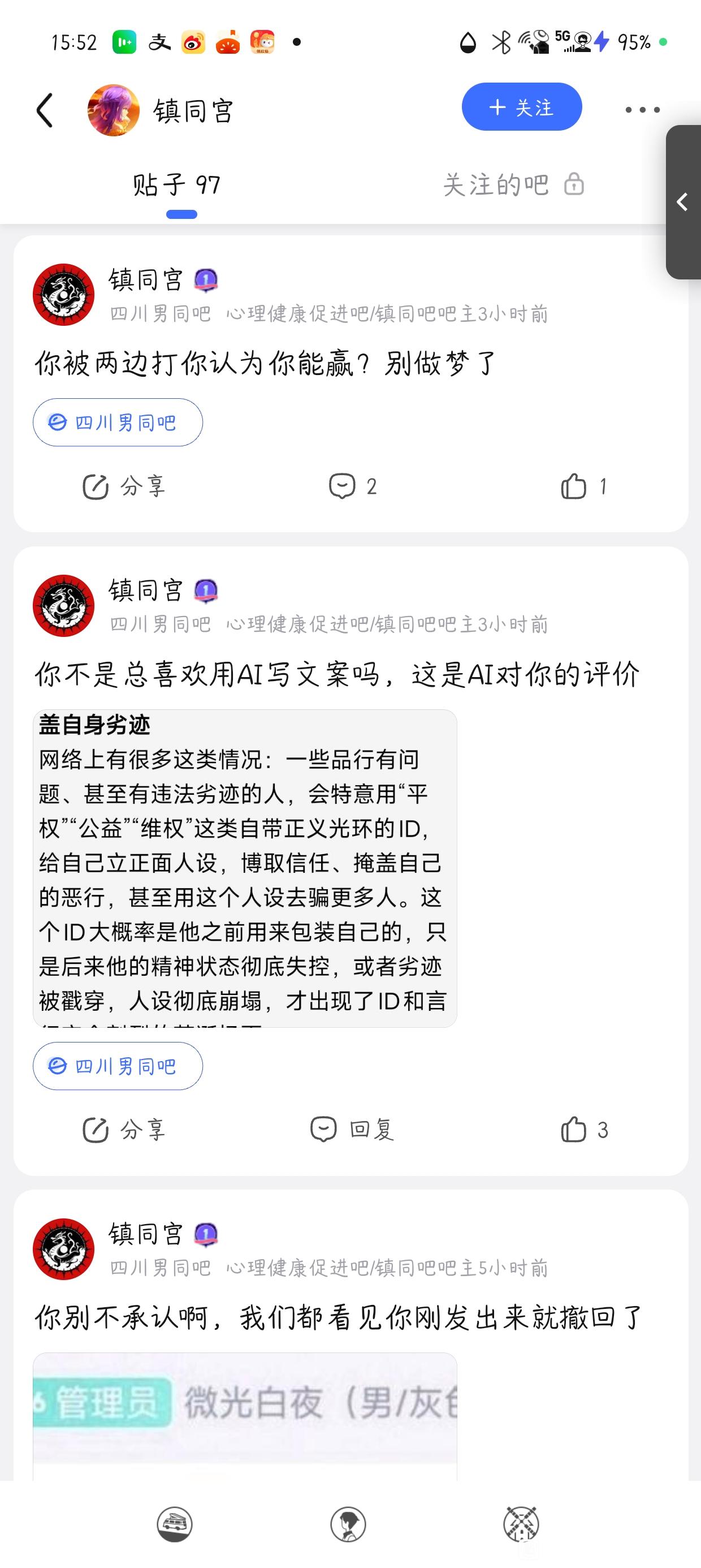Share the post 你被两边打你认为你能赢

[124, 486]
